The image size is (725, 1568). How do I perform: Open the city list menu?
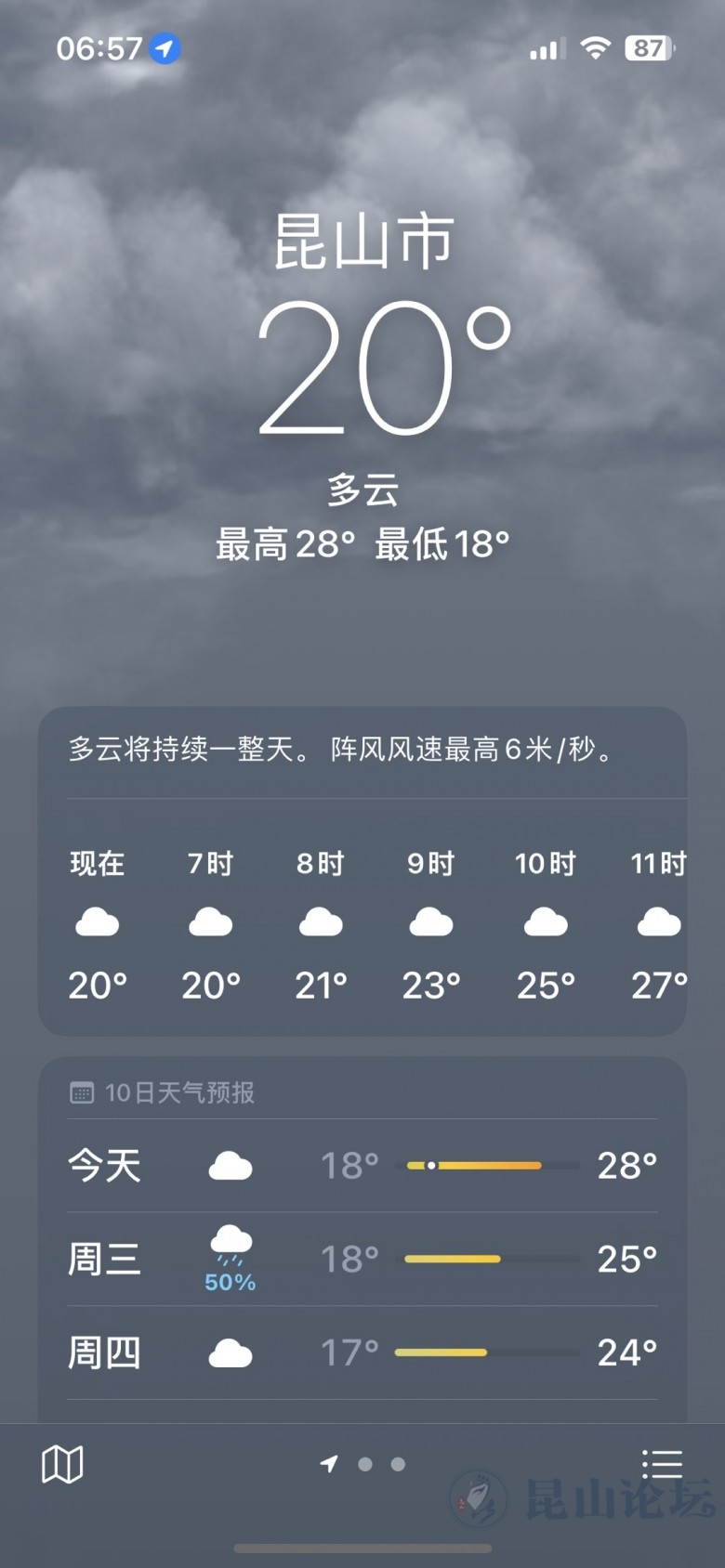[662, 1464]
